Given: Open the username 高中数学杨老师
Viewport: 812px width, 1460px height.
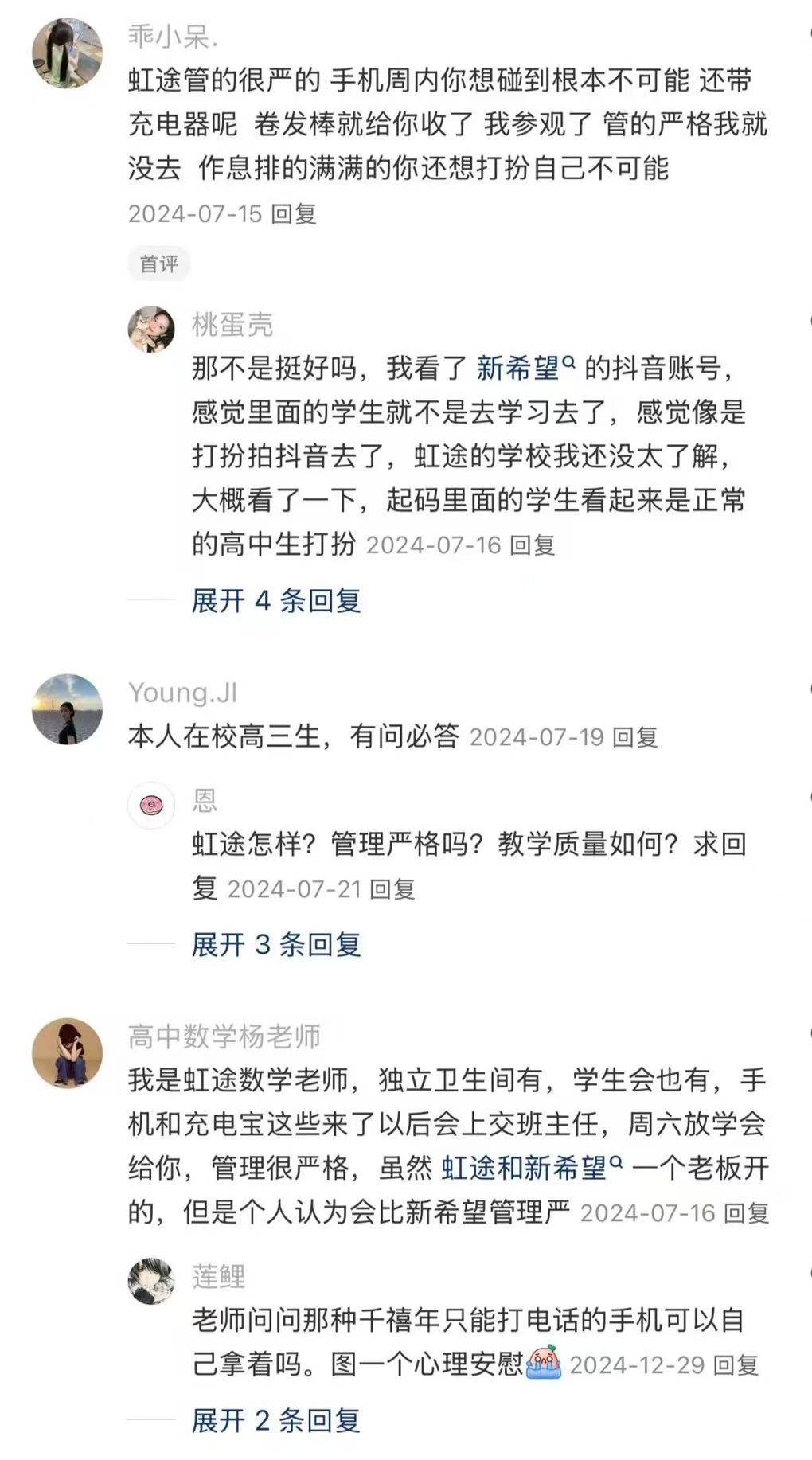Looking at the screenshot, I should pos(224,1036).
